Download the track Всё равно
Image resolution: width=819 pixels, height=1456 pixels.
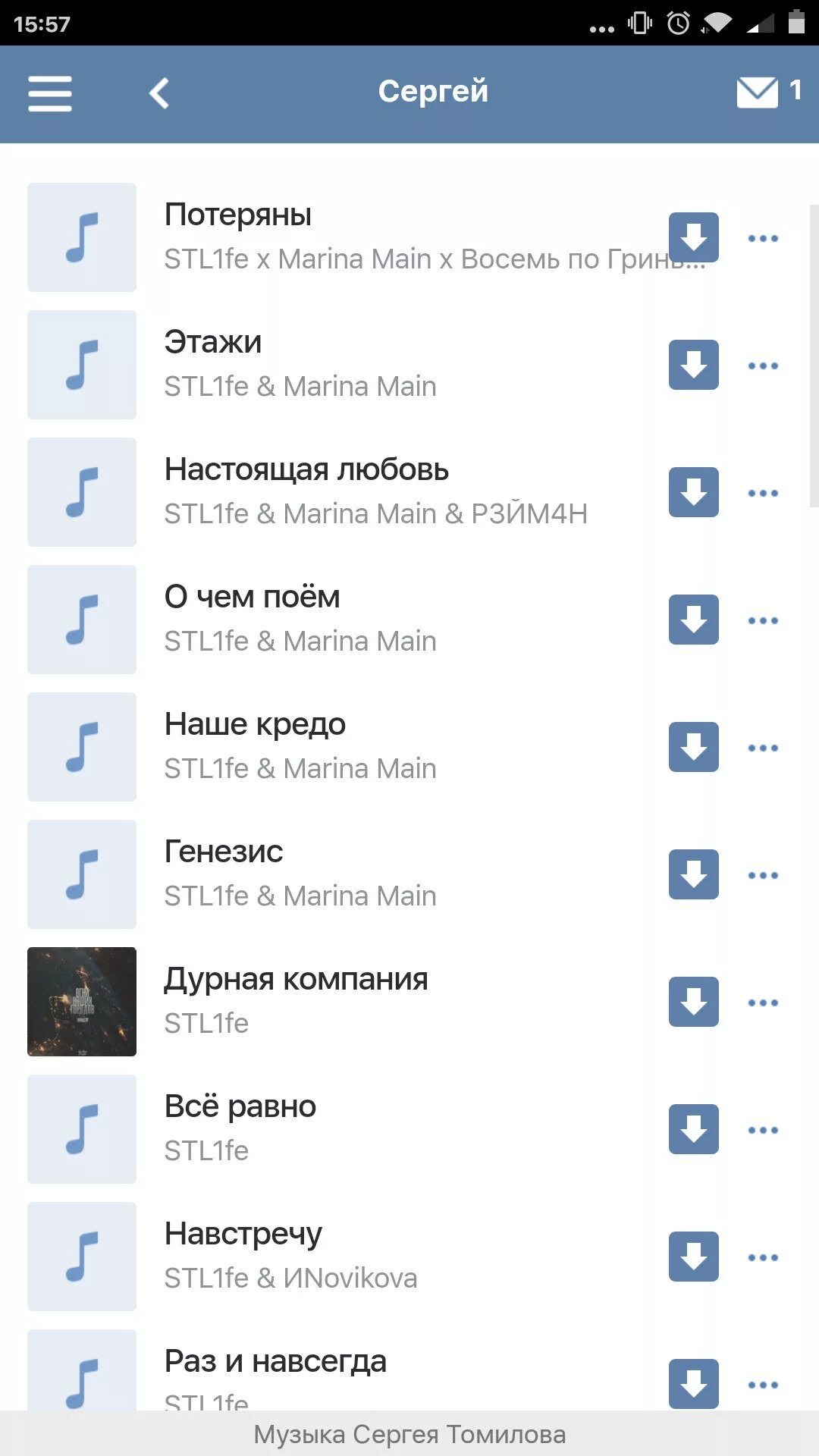(x=693, y=1129)
